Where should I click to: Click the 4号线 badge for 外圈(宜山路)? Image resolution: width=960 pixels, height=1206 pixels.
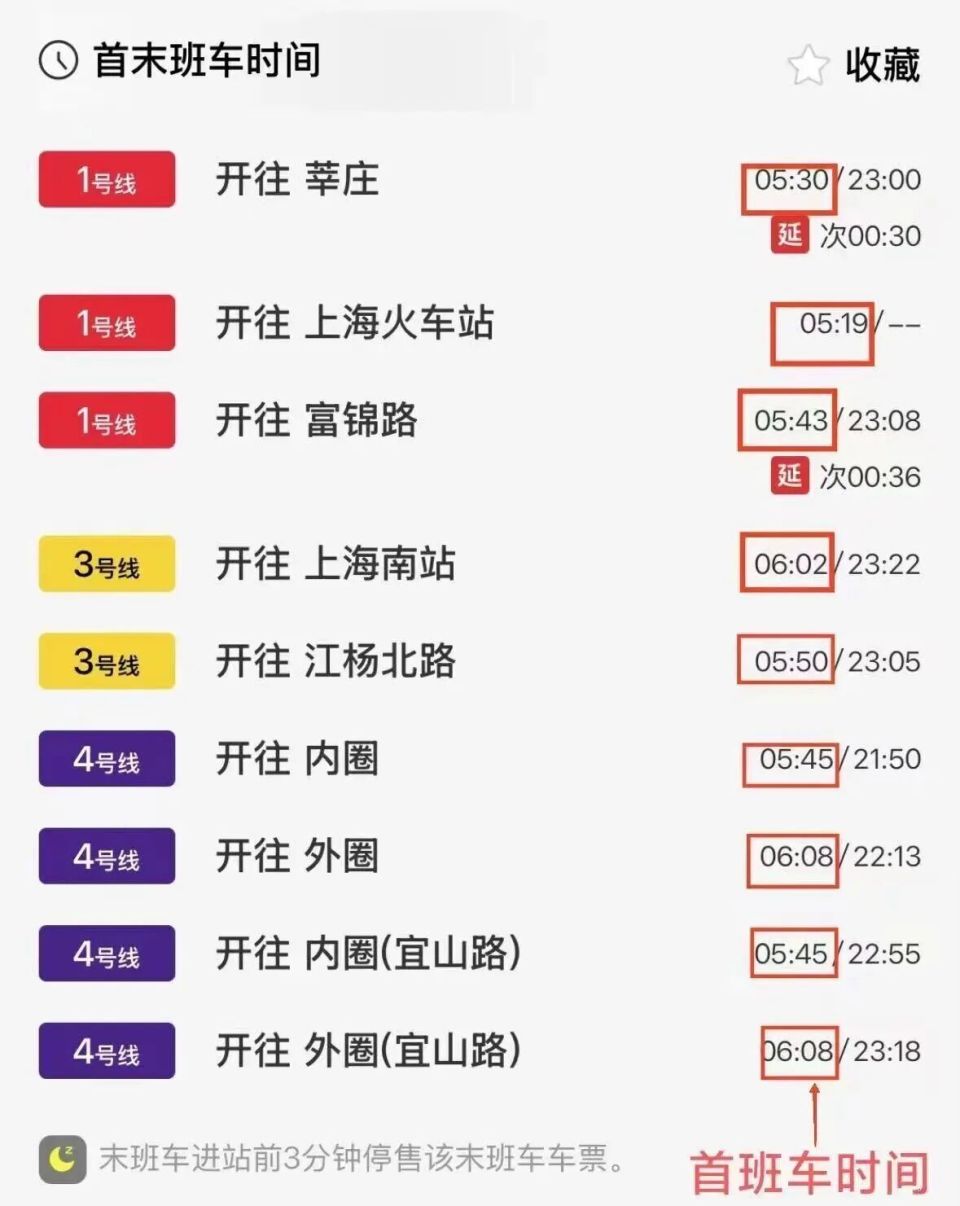[x=106, y=1050]
